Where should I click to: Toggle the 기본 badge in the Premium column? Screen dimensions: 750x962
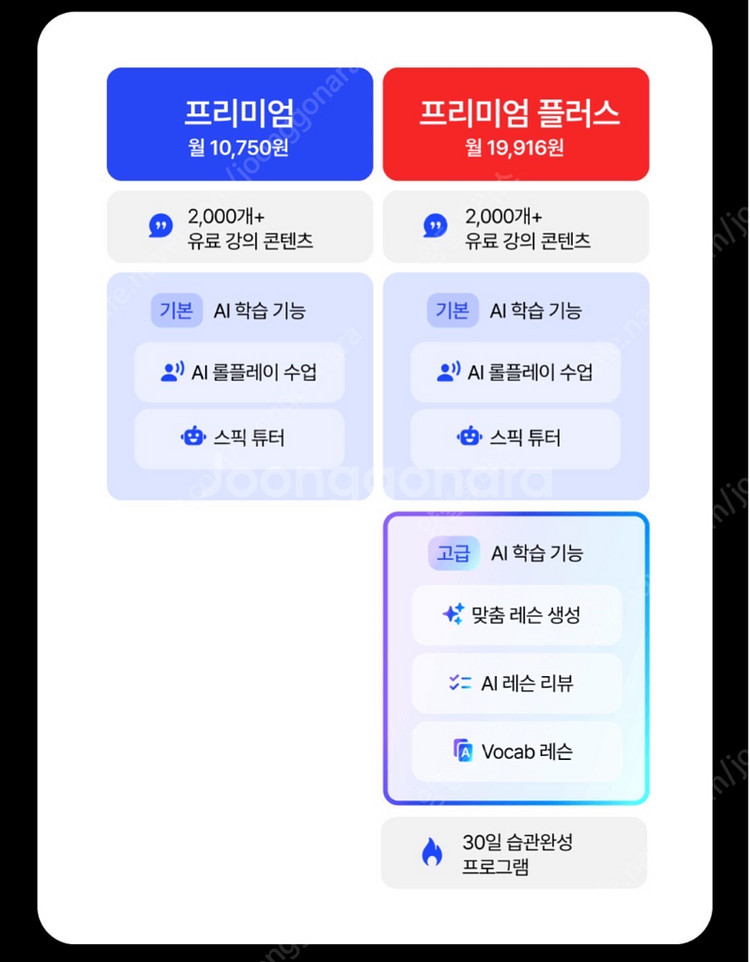click(x=176, y=310)
